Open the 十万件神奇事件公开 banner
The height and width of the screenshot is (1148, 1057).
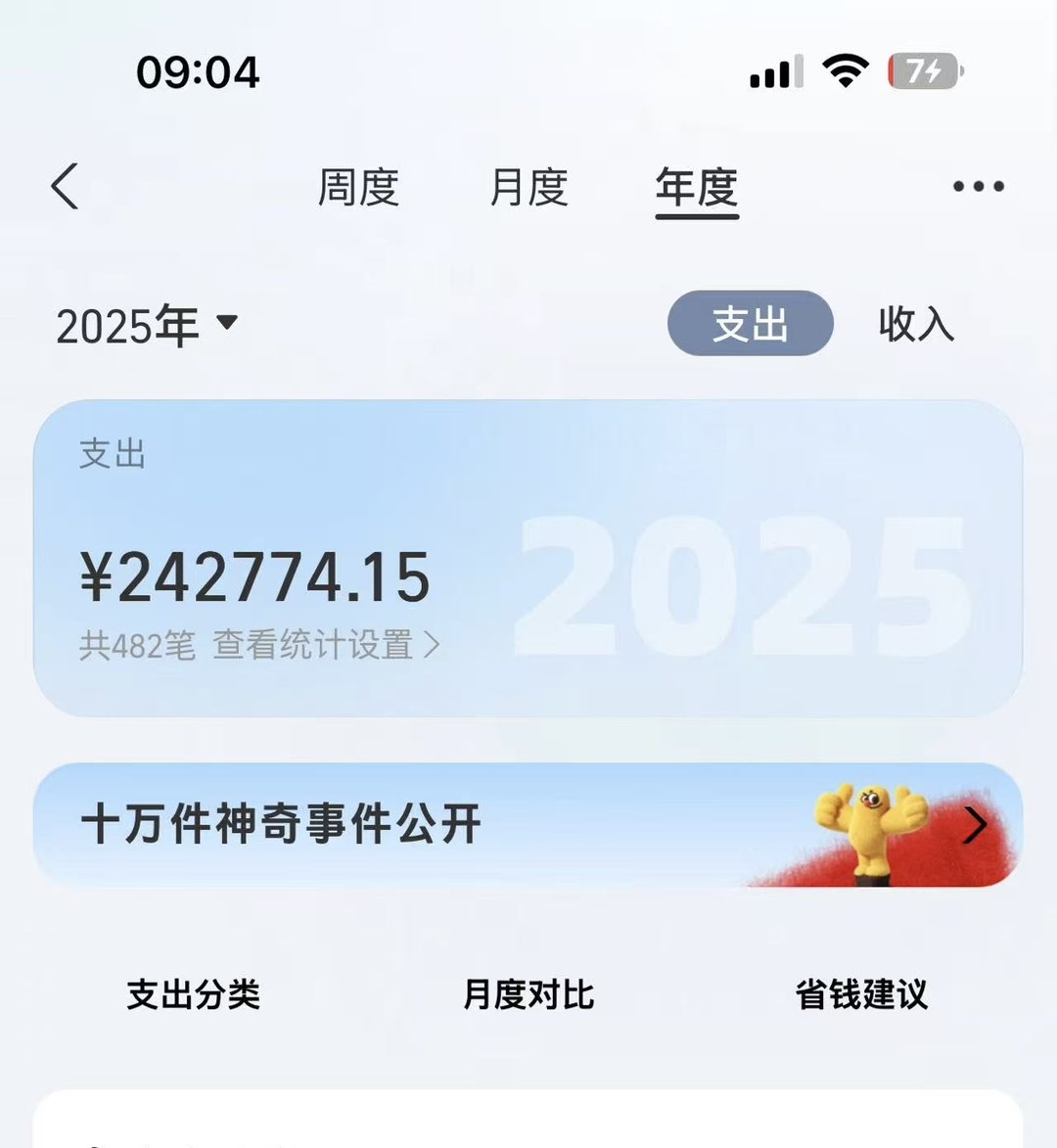point(528,824)
